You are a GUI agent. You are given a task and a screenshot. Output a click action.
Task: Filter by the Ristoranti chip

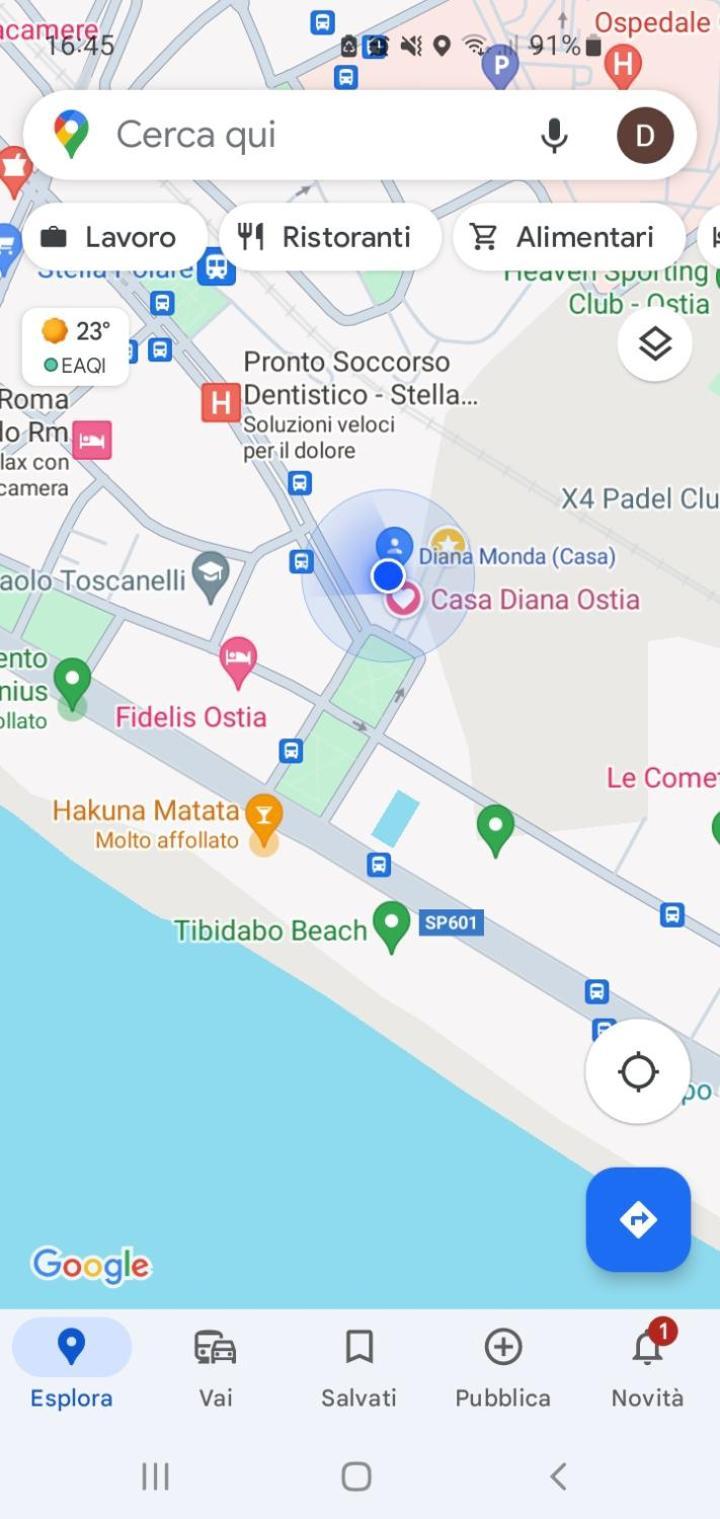[x=328, y=237]
